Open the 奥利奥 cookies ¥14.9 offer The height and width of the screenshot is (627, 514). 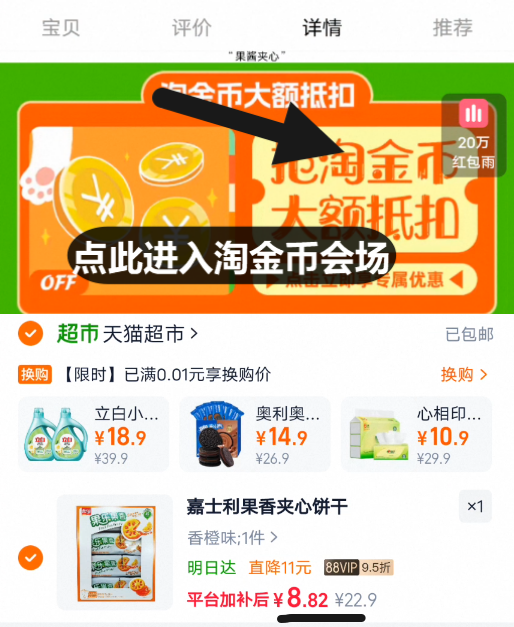[255, 434]
